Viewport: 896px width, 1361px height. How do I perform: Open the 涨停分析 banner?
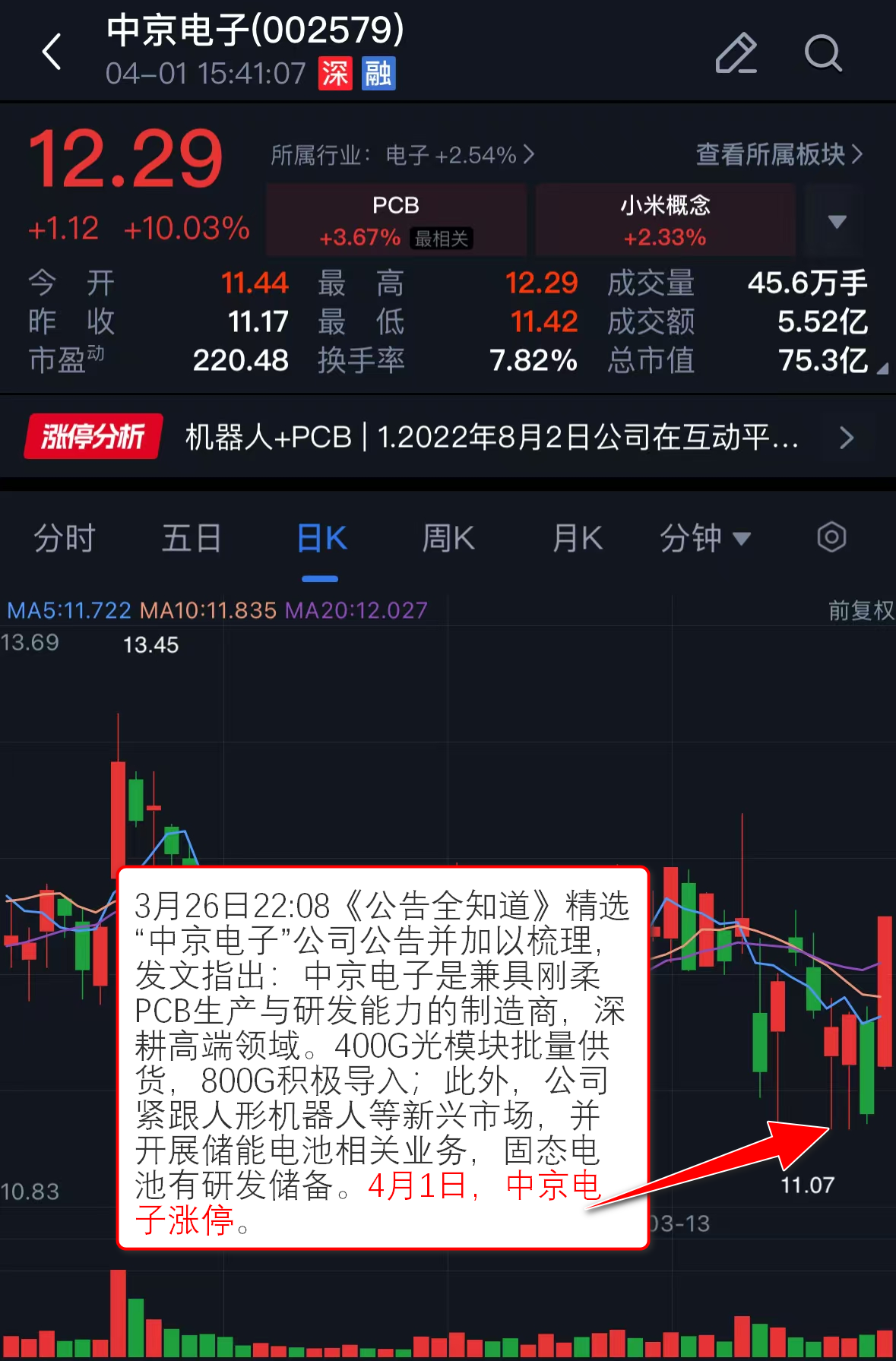point(448,437)
